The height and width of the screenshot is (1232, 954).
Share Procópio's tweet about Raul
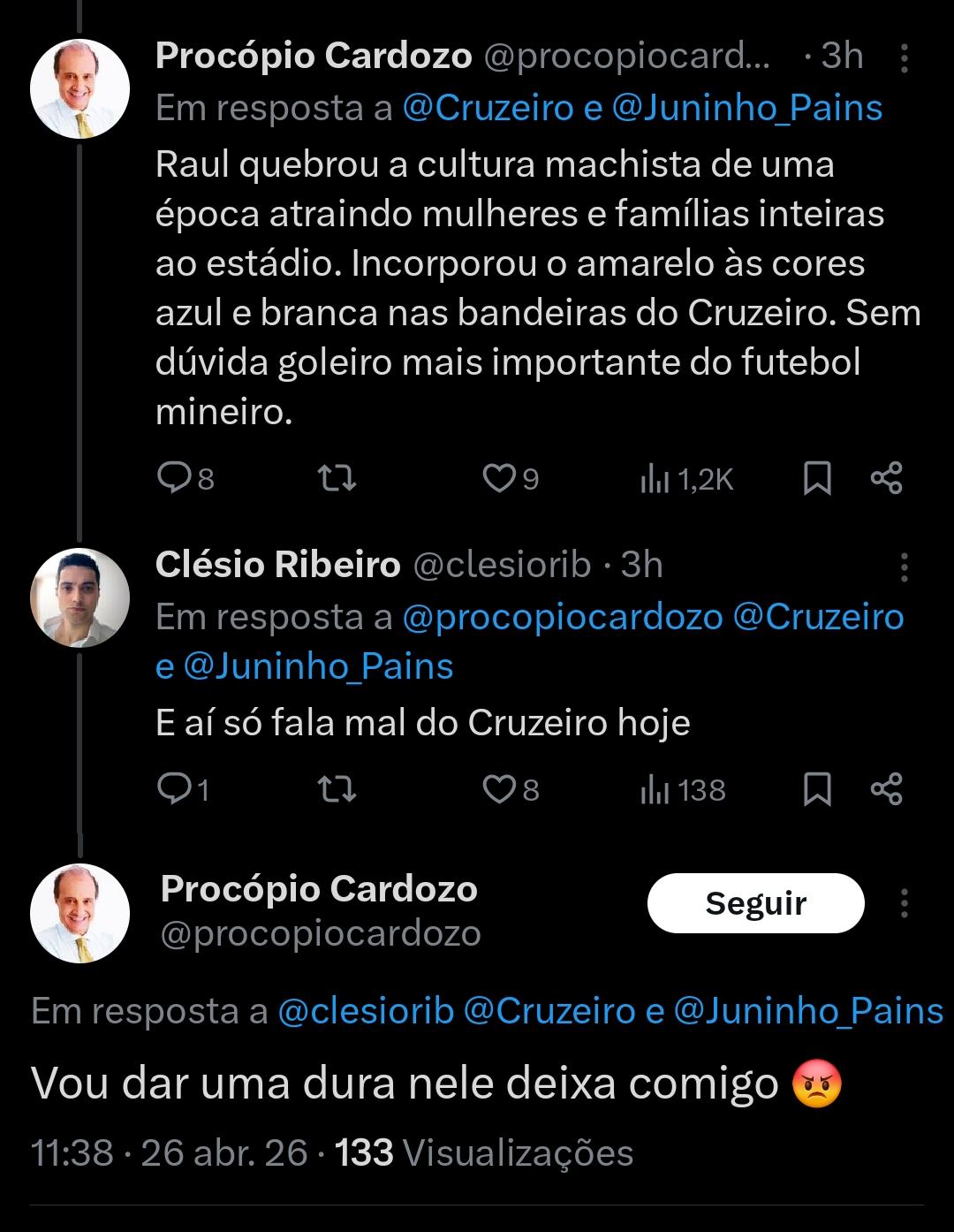886,478
